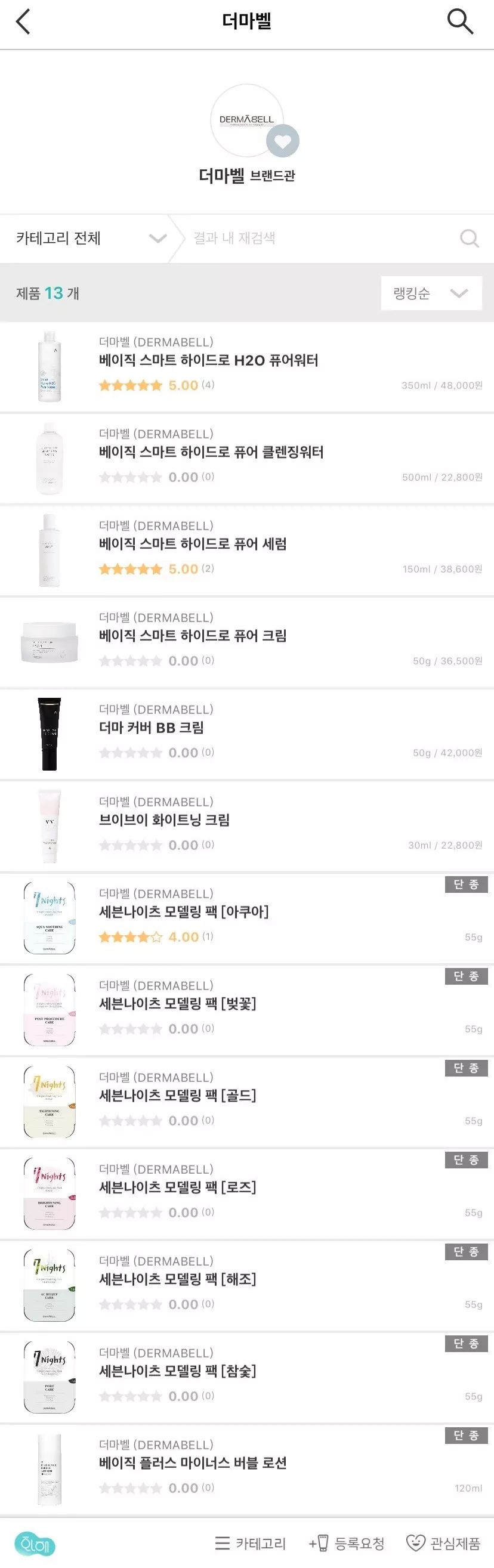The image size is (494, 1568).
Task: Open the 랭킹순 sort dropdown
Action: pyautogui.click(x=431, y=293)
